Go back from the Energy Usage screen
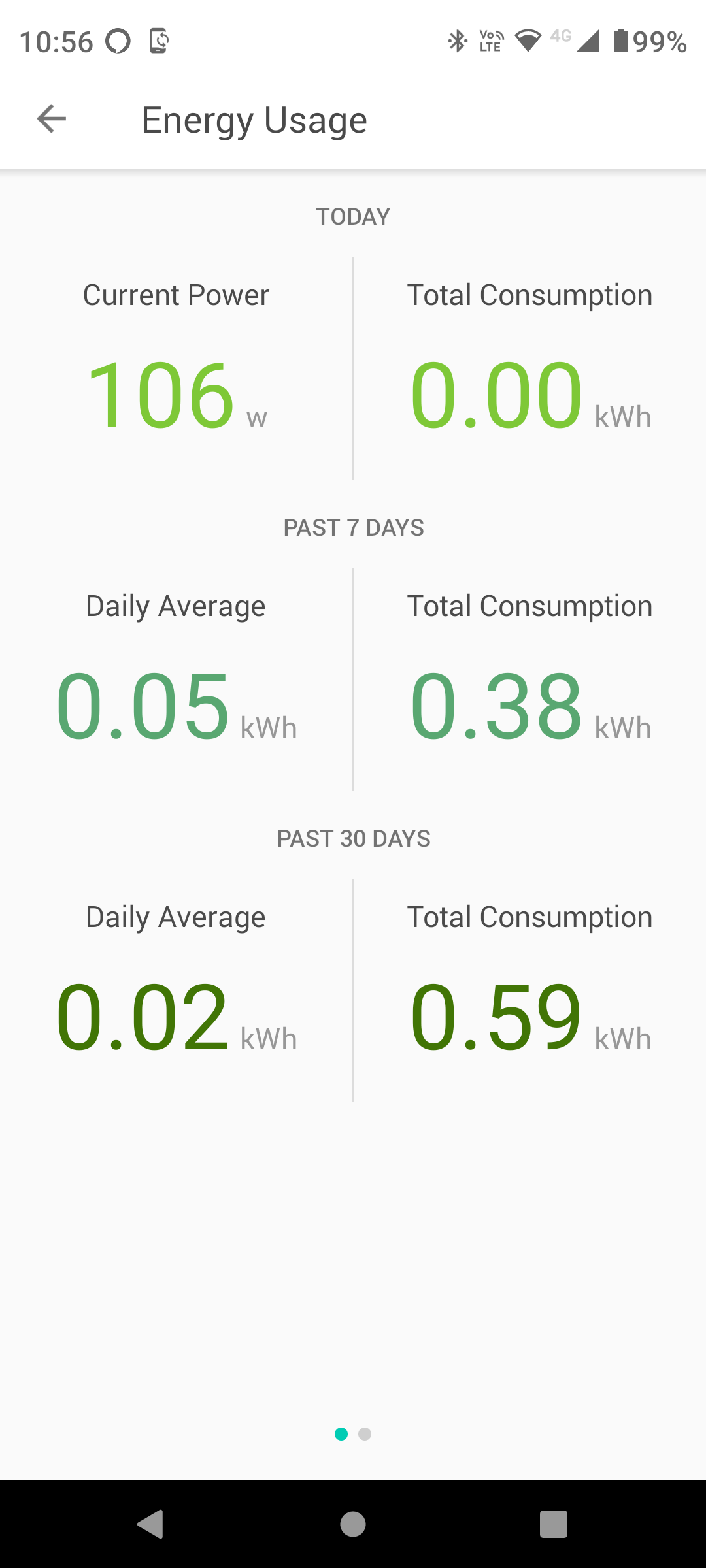The image size is (706, 1568). pos(52,119)
